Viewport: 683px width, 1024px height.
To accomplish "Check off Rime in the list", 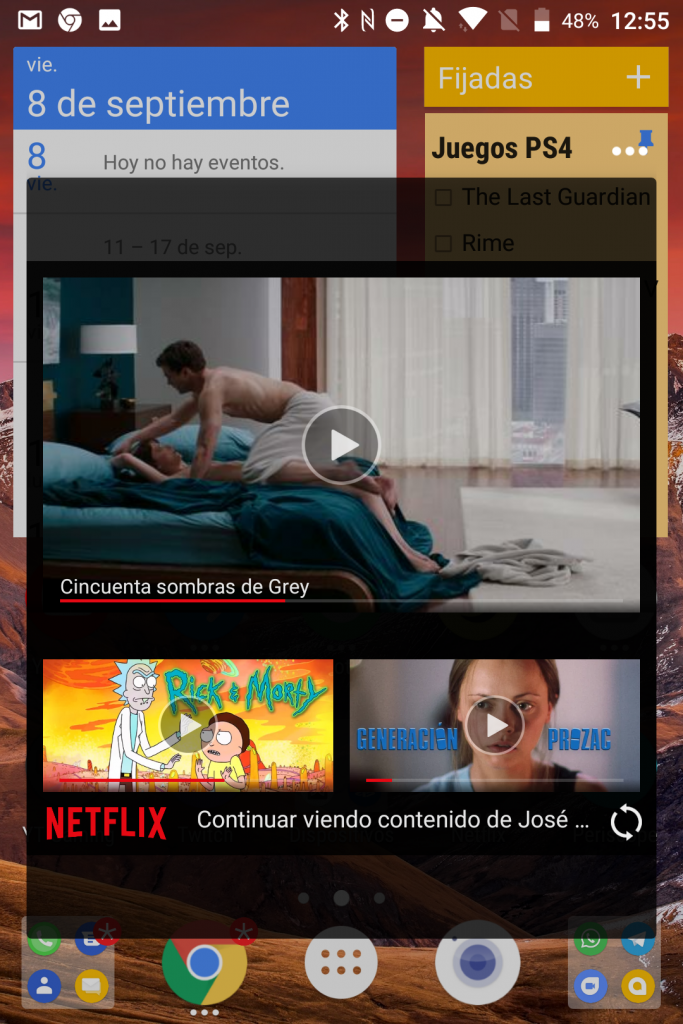I will [x=444, y=243].
